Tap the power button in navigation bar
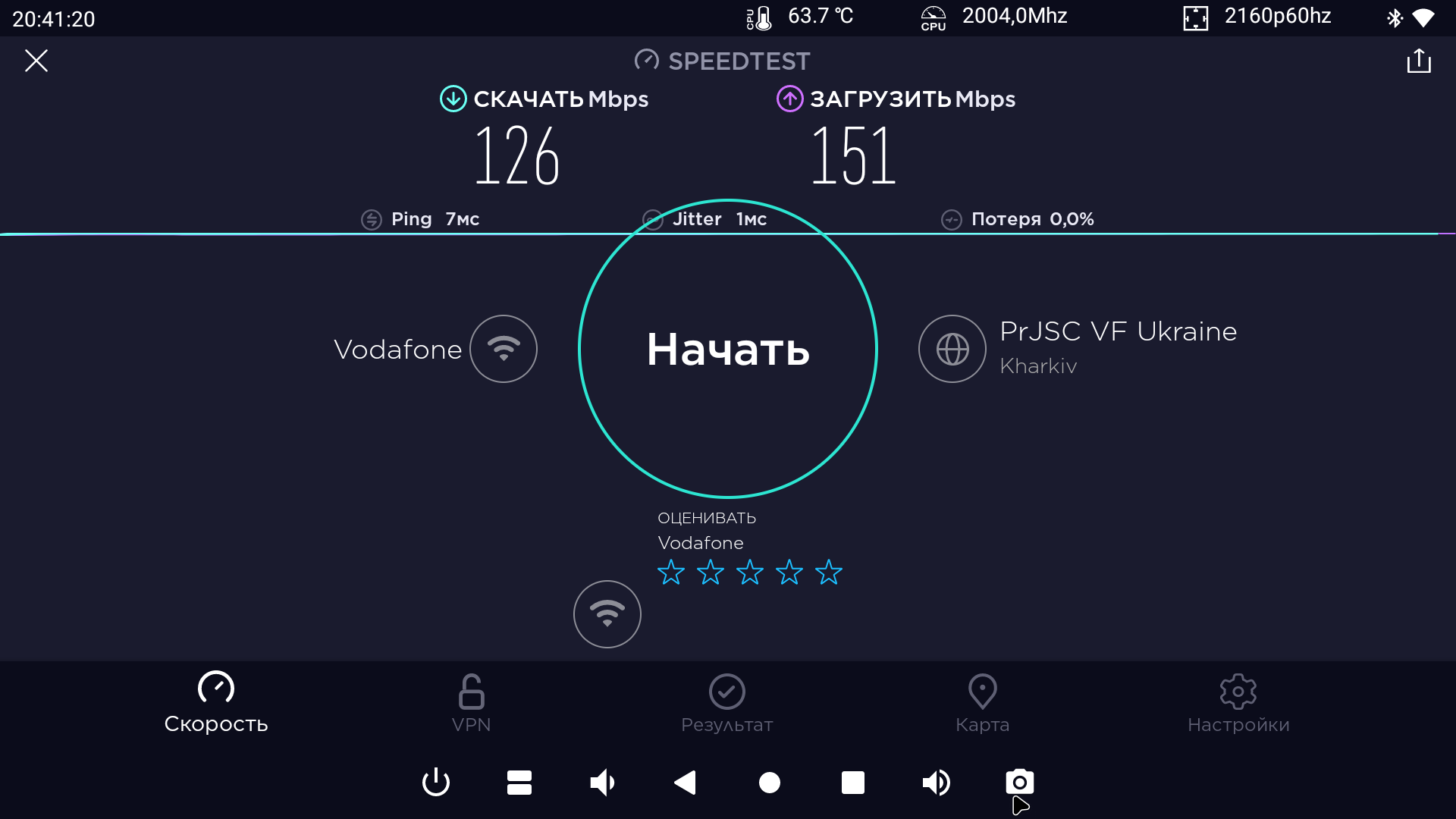 pyautogui.click(x=436, y=783)
